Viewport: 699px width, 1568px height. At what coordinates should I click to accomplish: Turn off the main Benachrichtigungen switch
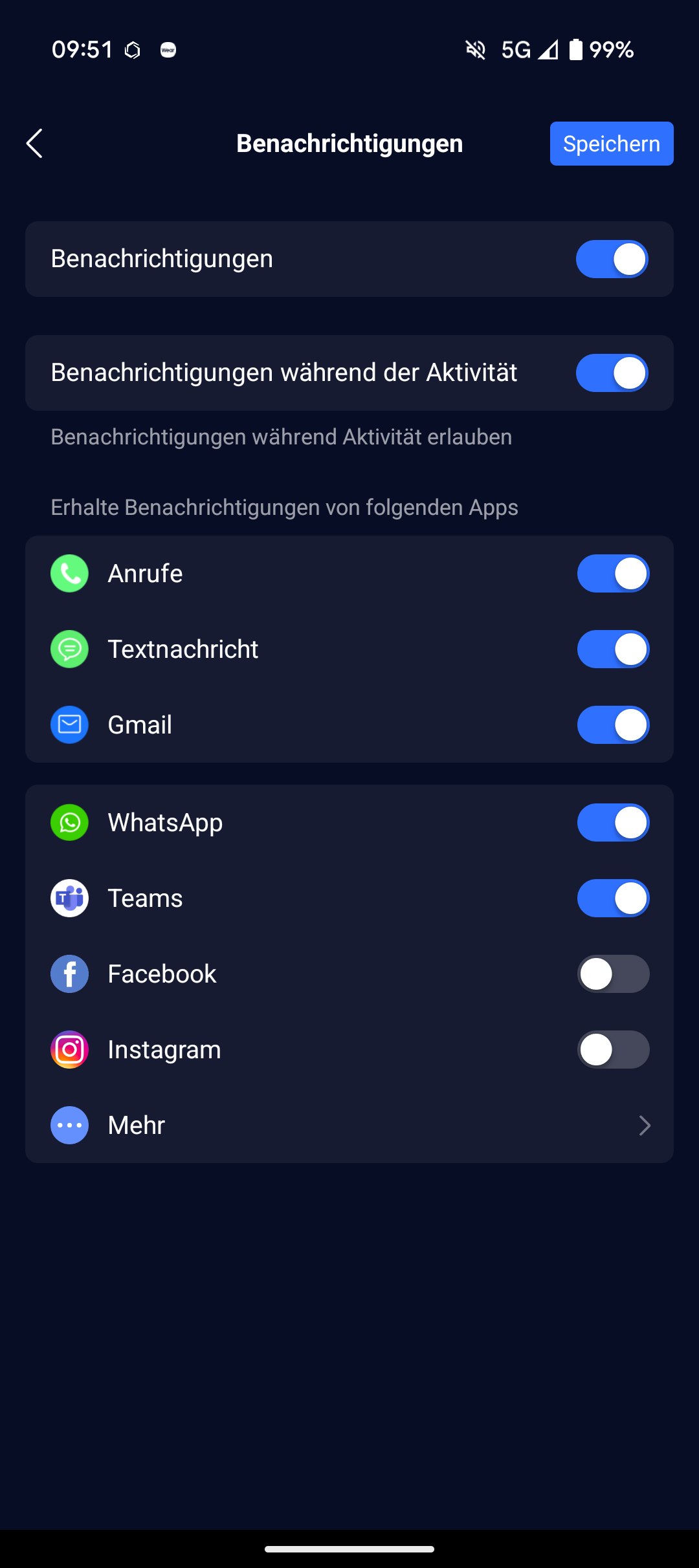pos(612,259)
